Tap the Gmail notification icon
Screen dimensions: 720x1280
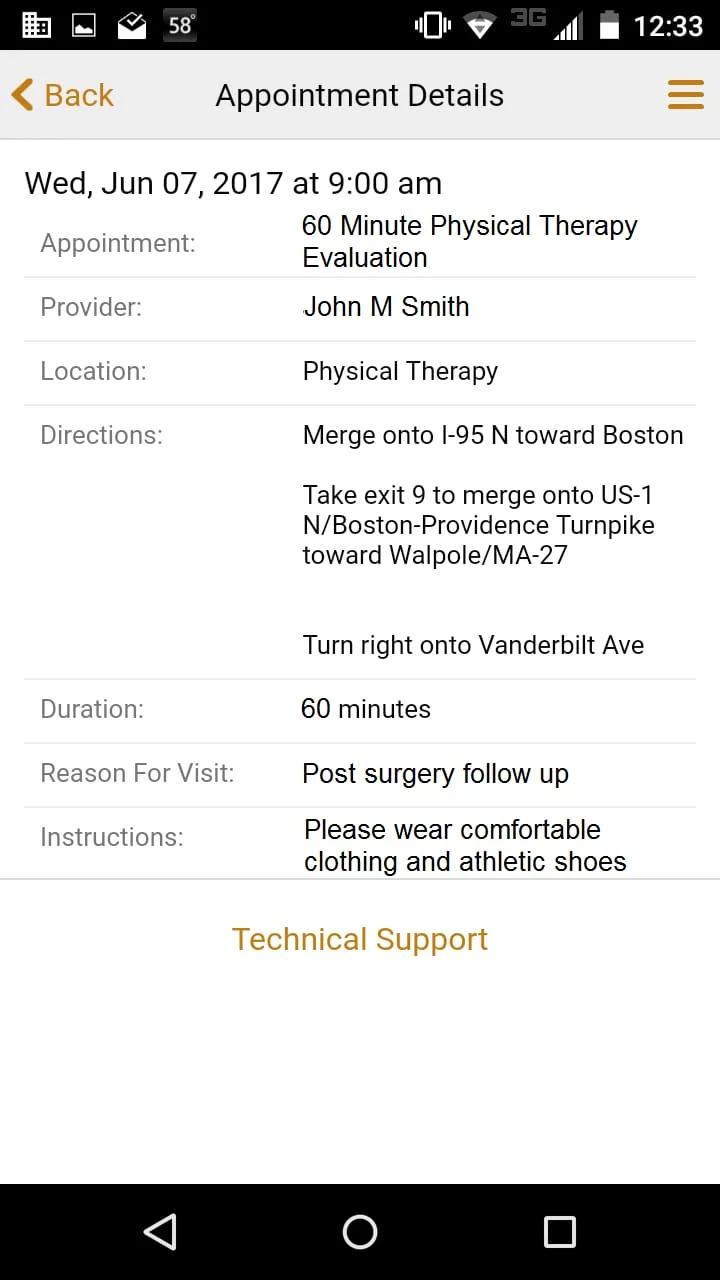tap(131, 24)
